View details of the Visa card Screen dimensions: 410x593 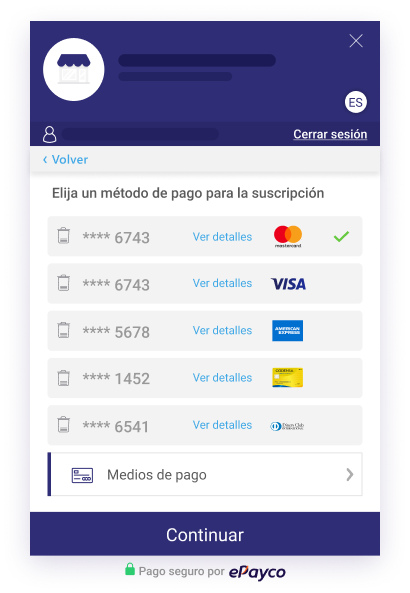[222, 283]
